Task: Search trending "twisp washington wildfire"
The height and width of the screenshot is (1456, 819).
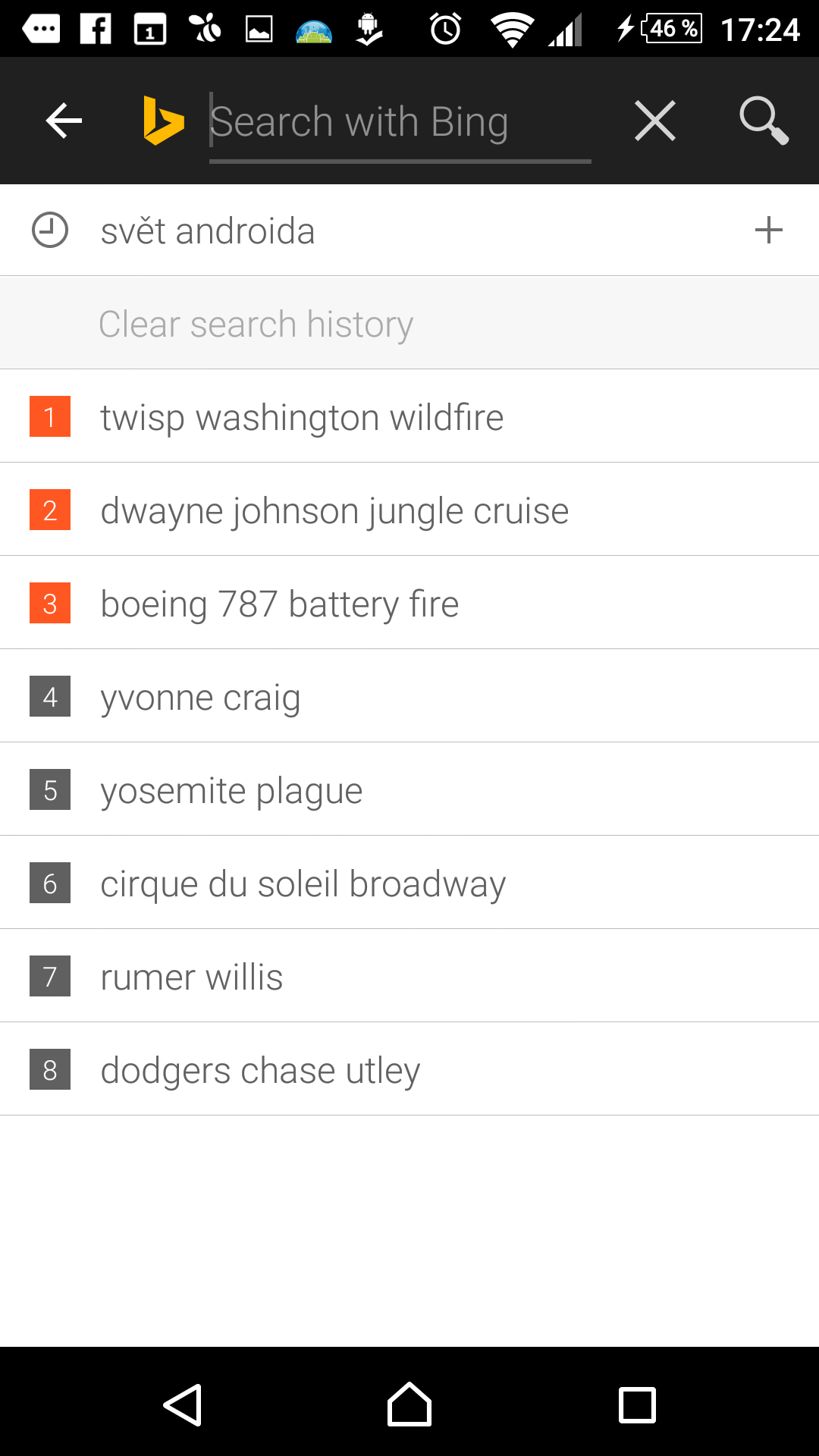Action: point(409,417)
